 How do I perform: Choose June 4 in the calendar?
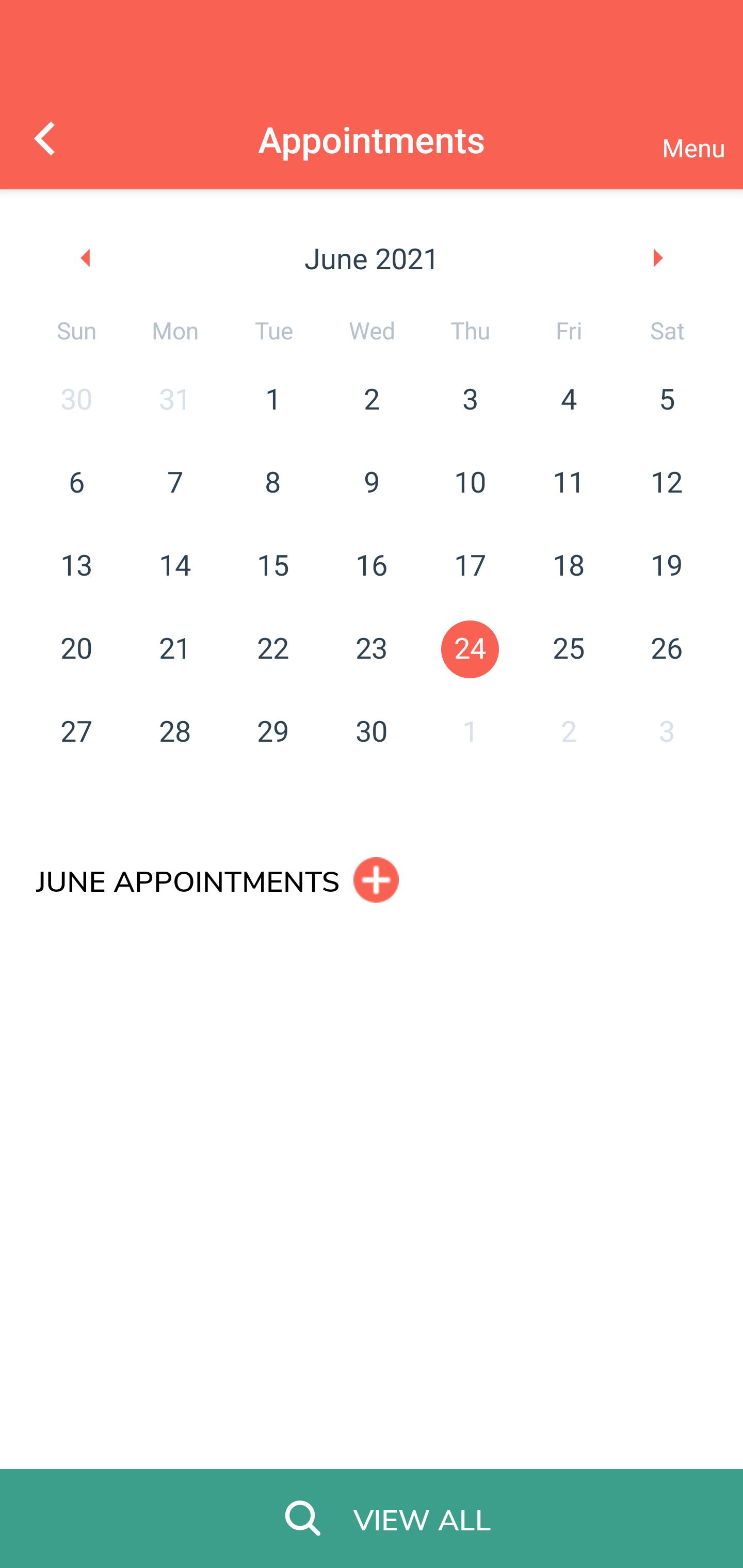click(x=568, y=400)
